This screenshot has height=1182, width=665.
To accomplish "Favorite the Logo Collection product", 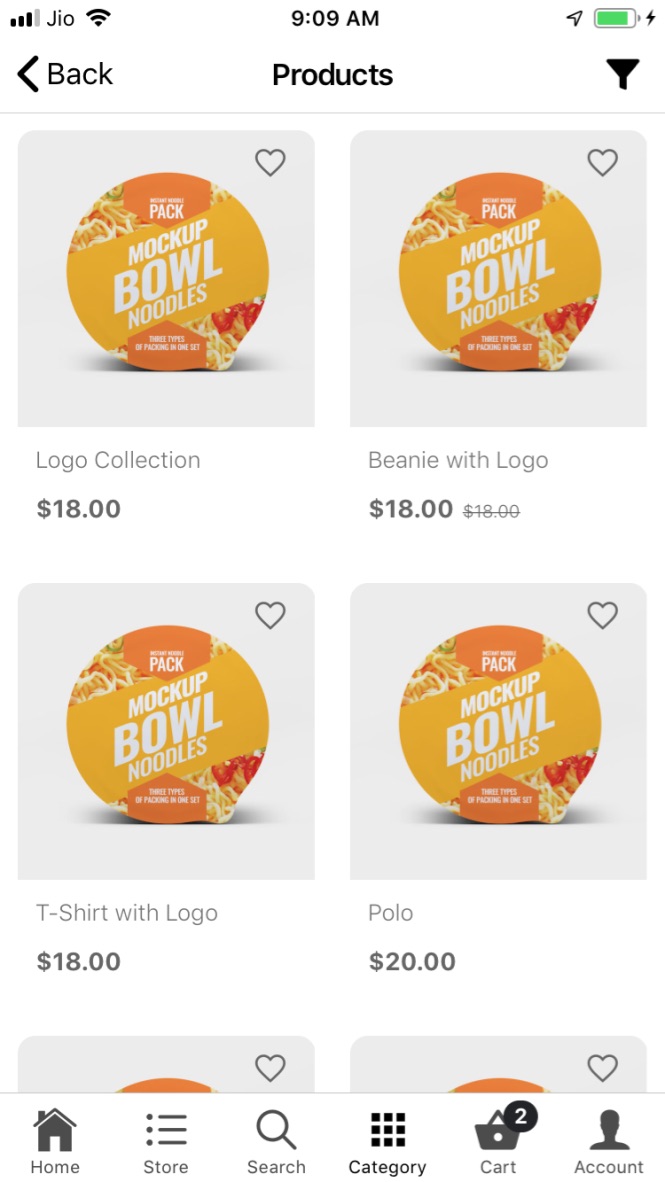I will pos(270,162).
